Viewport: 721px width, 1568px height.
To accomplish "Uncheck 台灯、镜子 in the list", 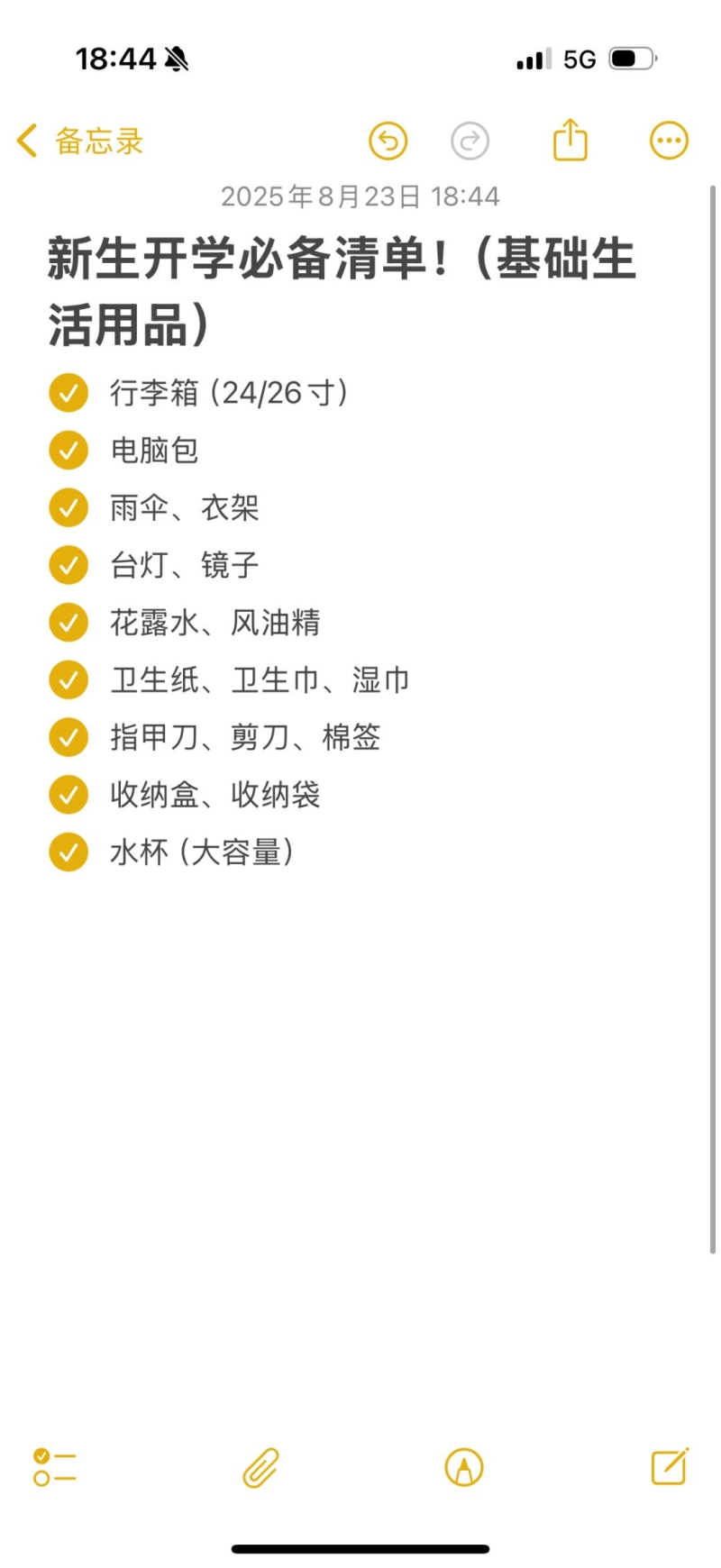I will 68,565.
